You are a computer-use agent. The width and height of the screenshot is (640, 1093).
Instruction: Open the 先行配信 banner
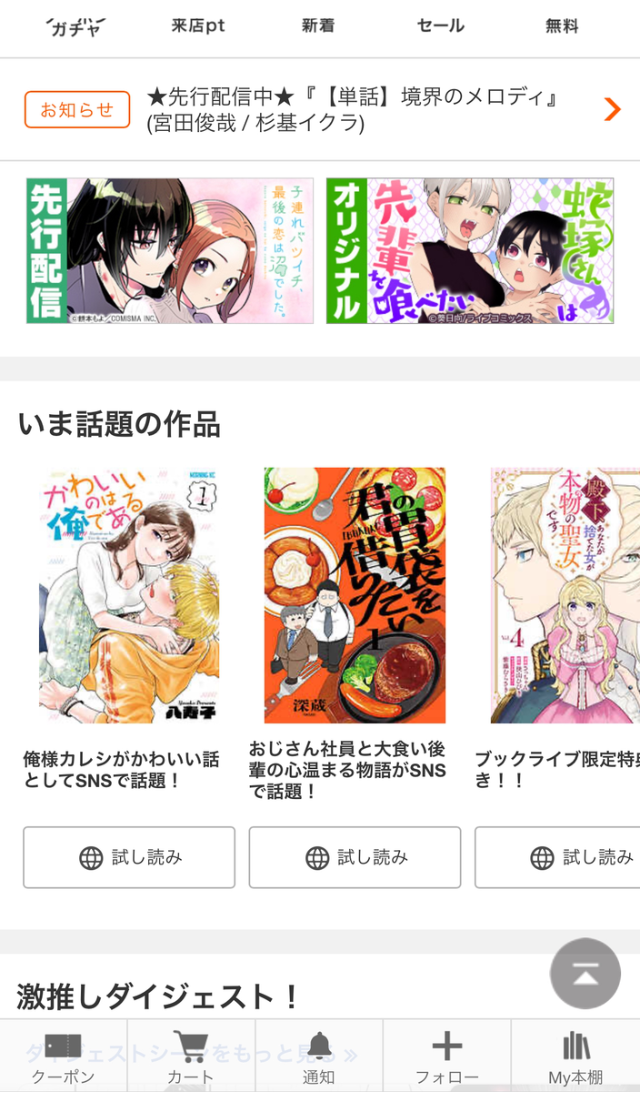pyautogui.click(x=170, y=251)
